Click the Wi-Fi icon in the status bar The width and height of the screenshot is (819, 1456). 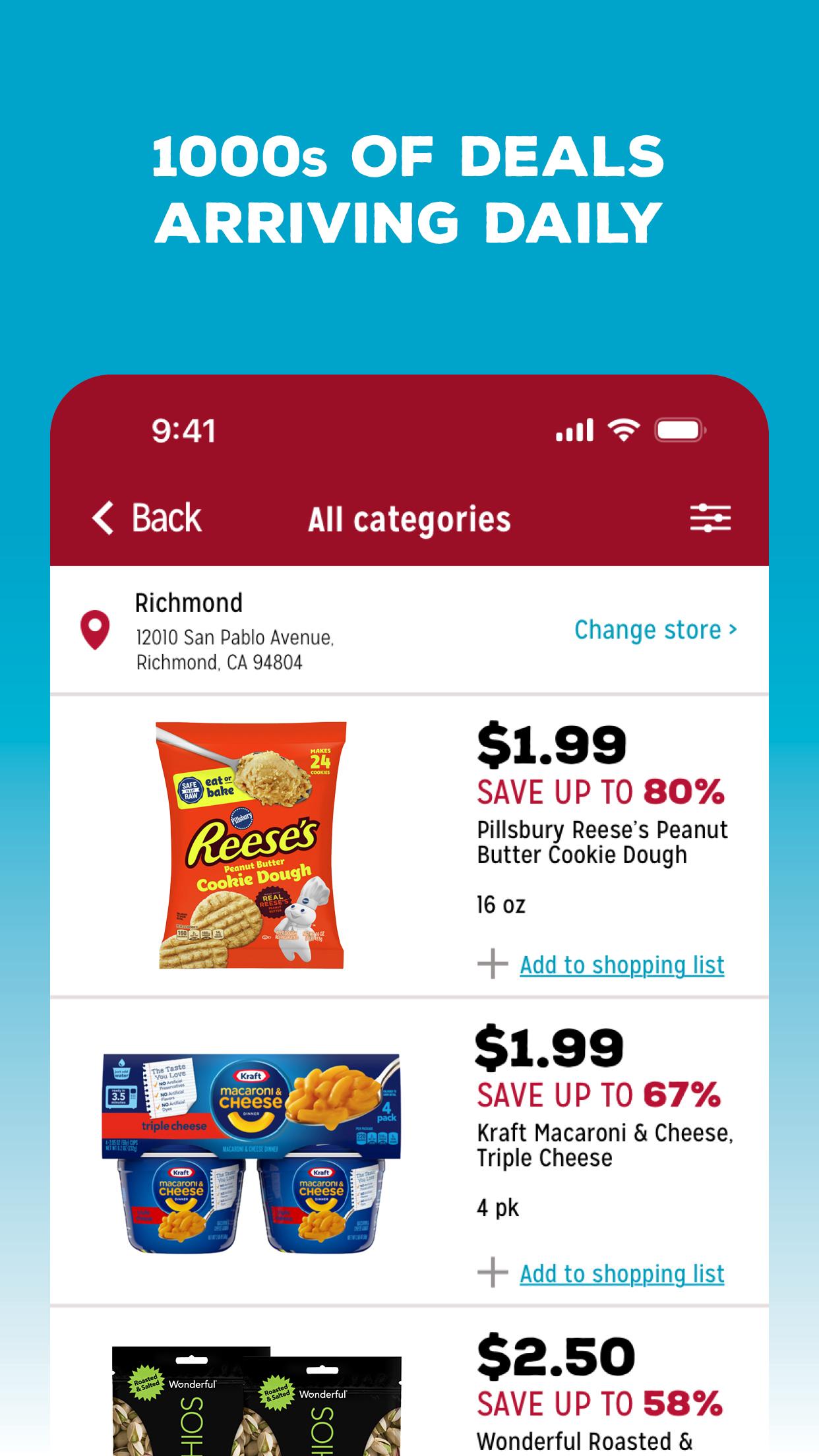pyautogui.click(x=622, y=429)
